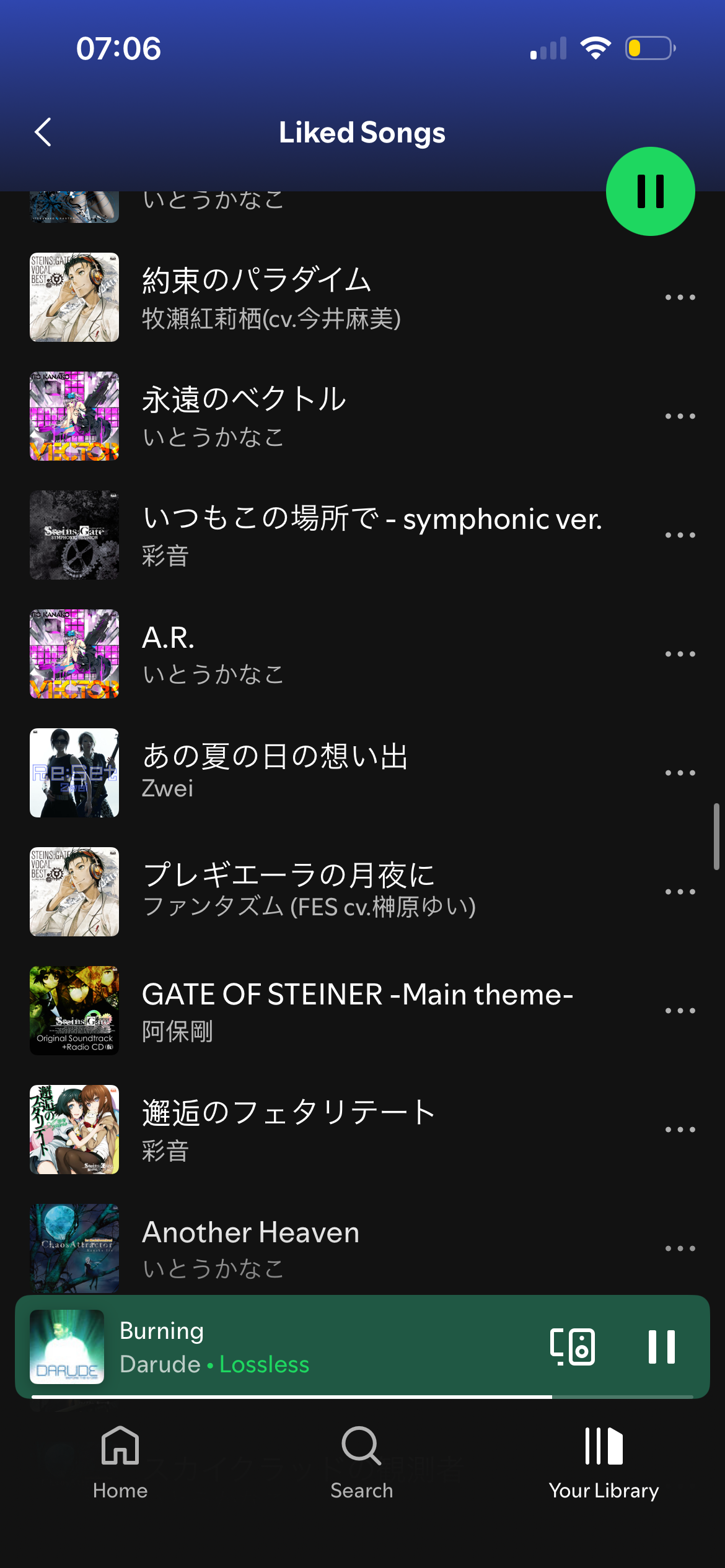Open options for 約束のパラダイム

tap(680, 297)
